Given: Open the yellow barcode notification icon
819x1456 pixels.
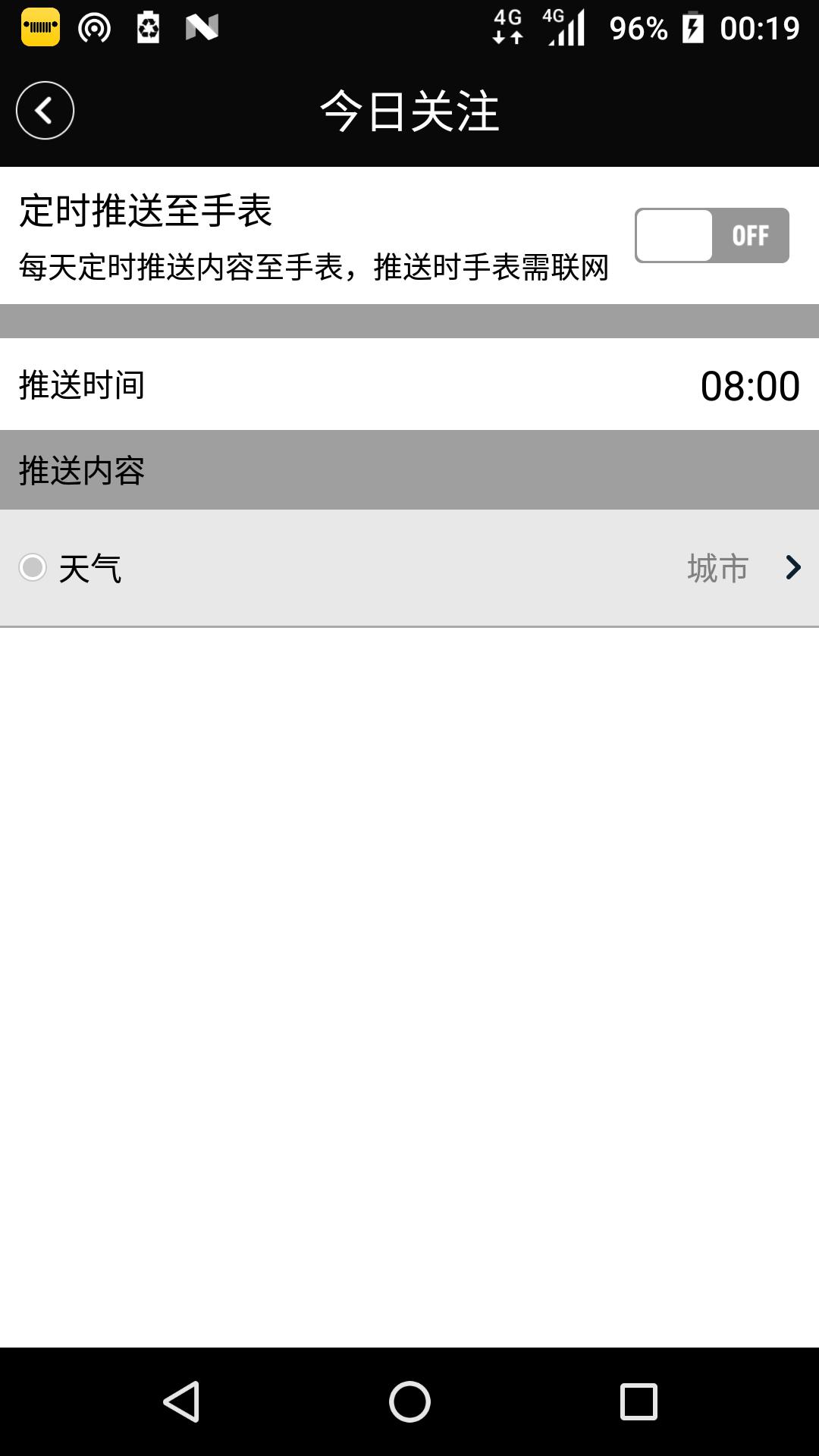Looking at the screenshot, I should (39, 28).
